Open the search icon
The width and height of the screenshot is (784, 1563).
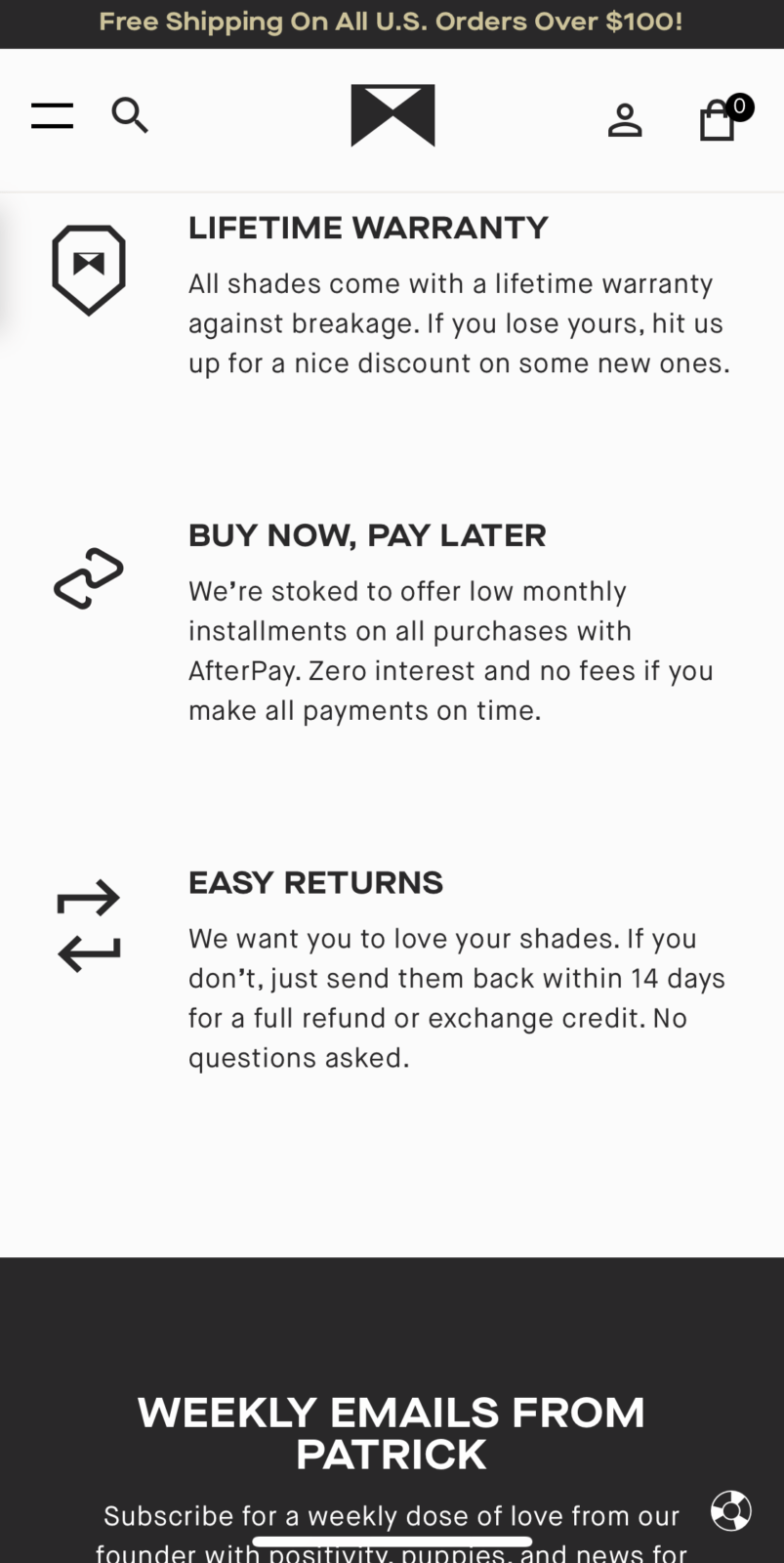tap(130, 116)
